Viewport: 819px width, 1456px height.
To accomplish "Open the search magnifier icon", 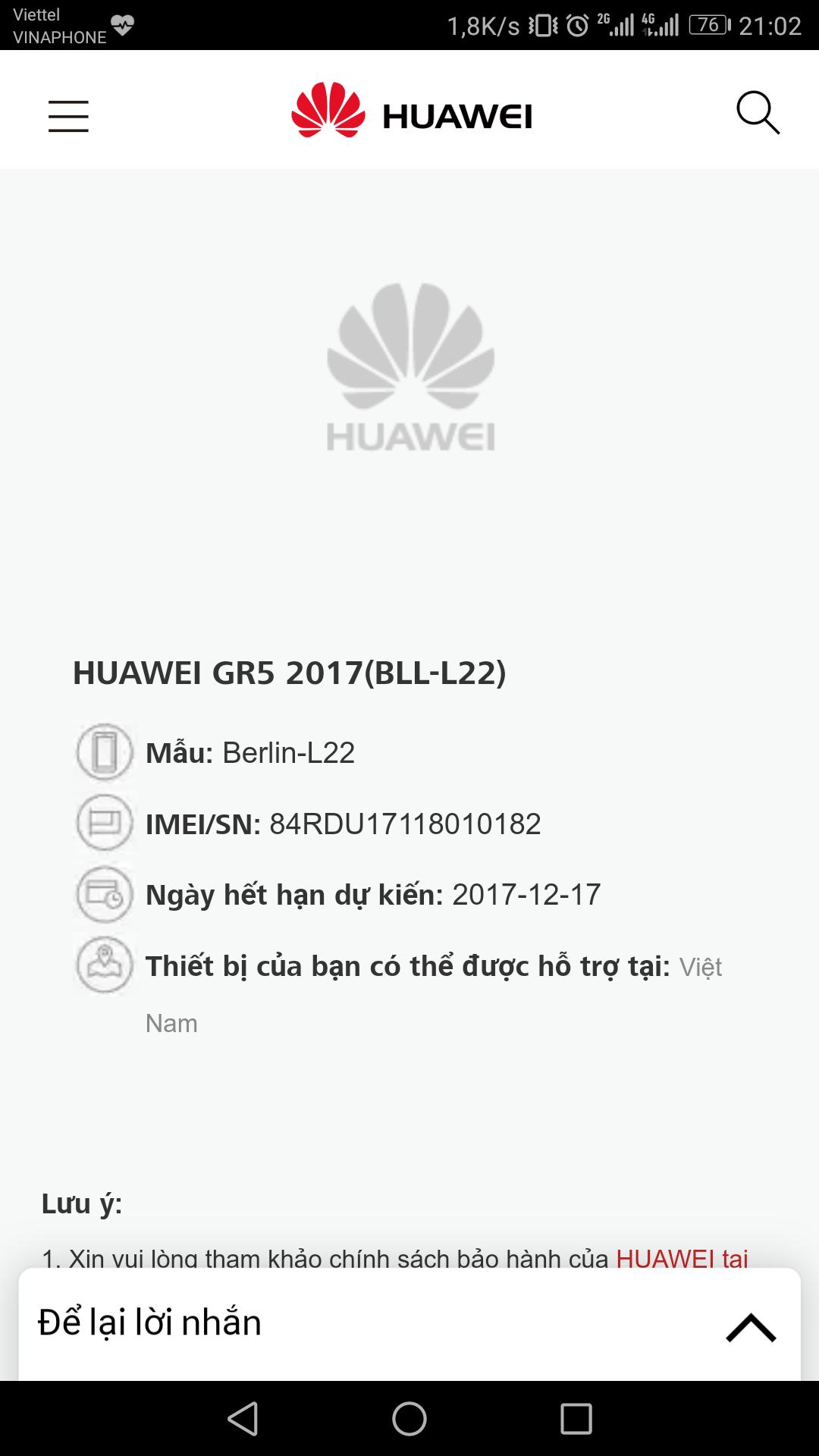I will 758,113.
